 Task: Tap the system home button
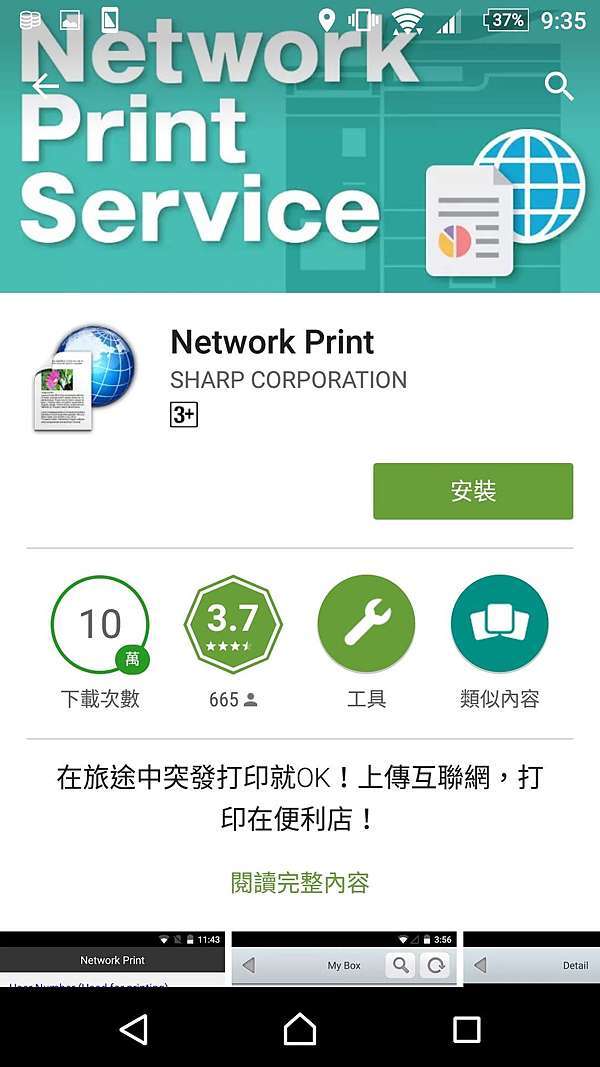click(300, 1029)
